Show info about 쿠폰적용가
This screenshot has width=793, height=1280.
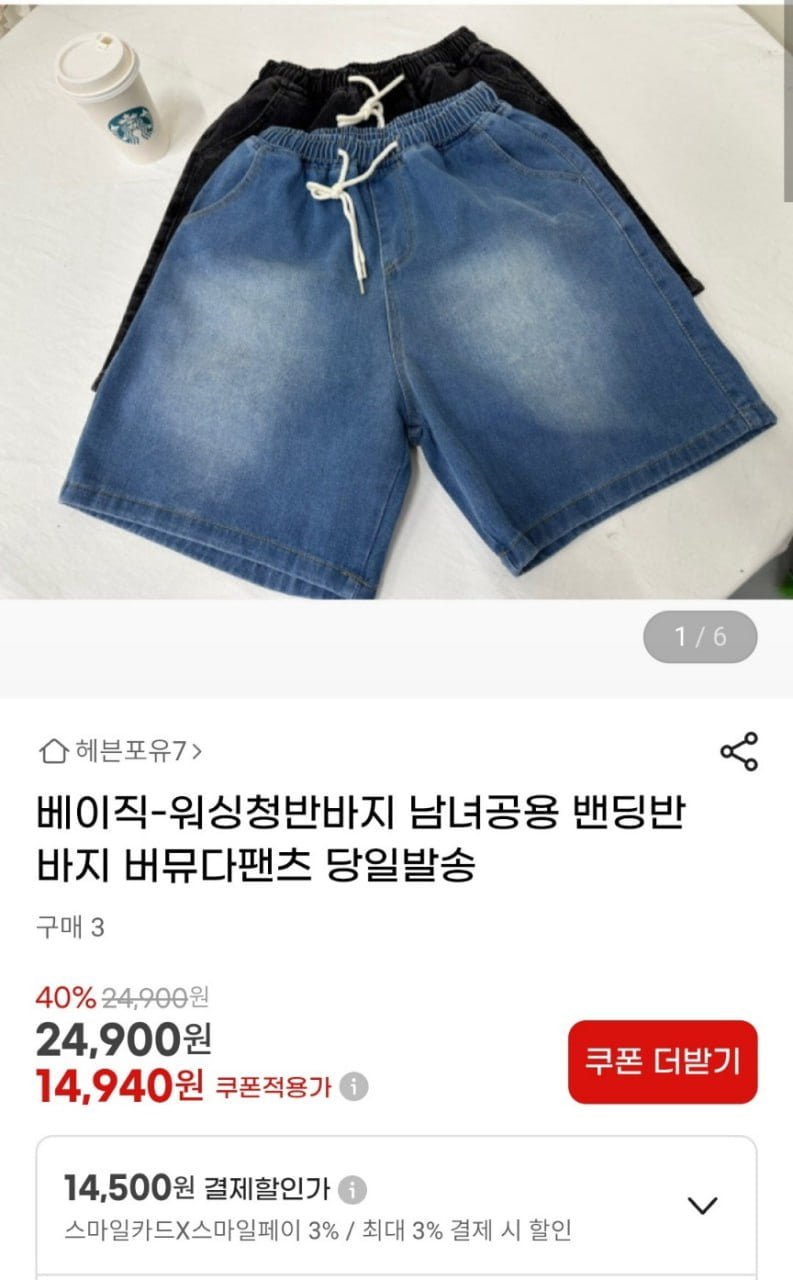click(x=353, y=1087)
